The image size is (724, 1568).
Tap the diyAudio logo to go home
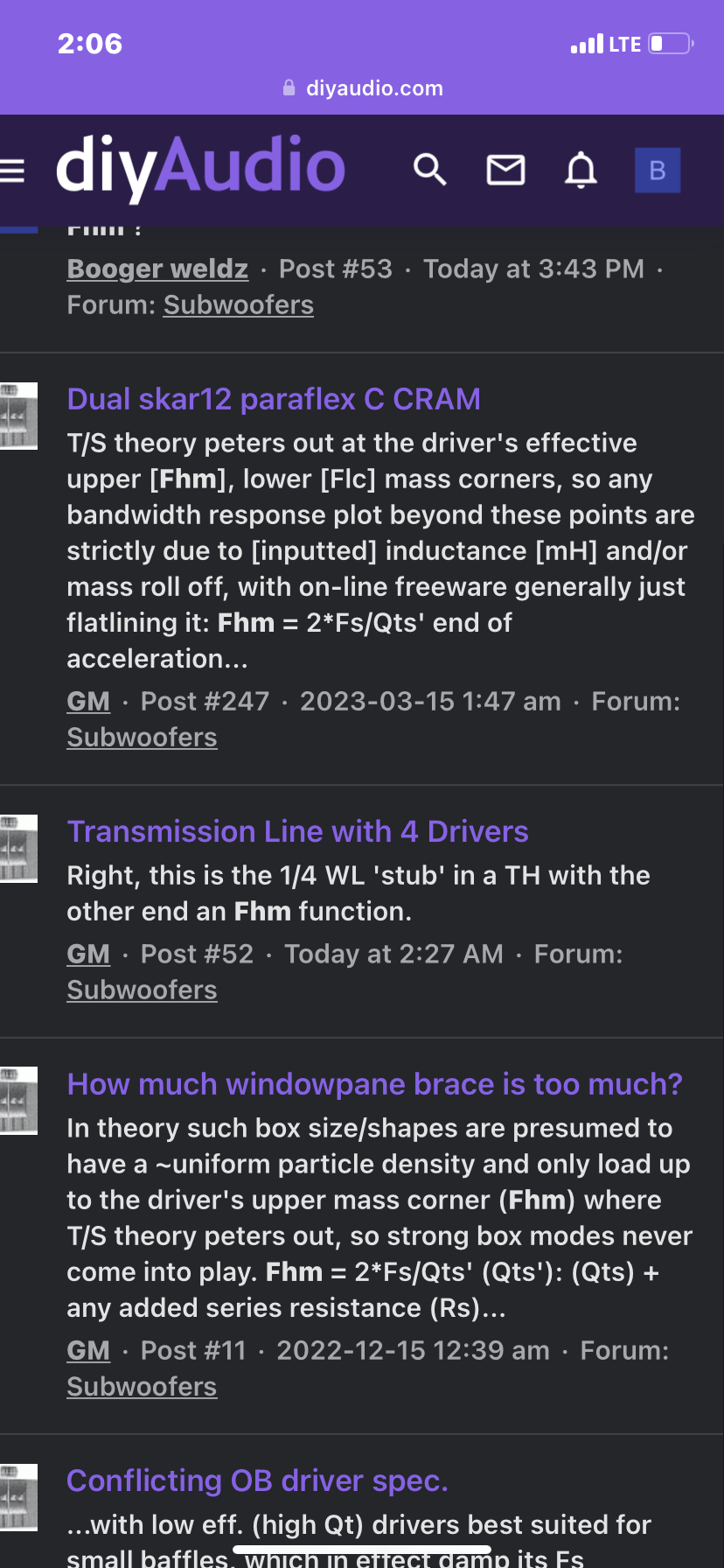pyautogui.click(x=201, y=166)
